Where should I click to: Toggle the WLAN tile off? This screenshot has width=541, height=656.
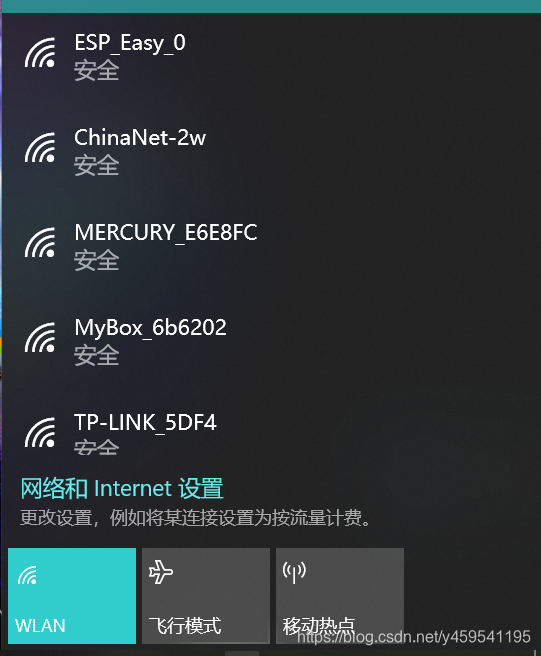coord(72,596)
